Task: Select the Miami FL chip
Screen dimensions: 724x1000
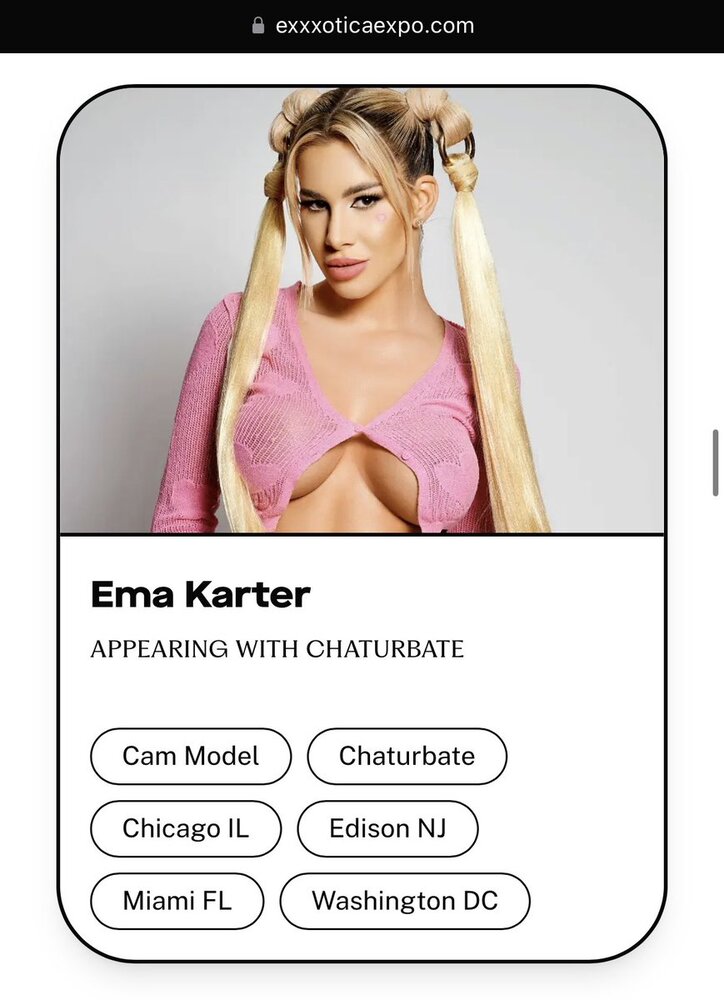Action: pos(176,900)
